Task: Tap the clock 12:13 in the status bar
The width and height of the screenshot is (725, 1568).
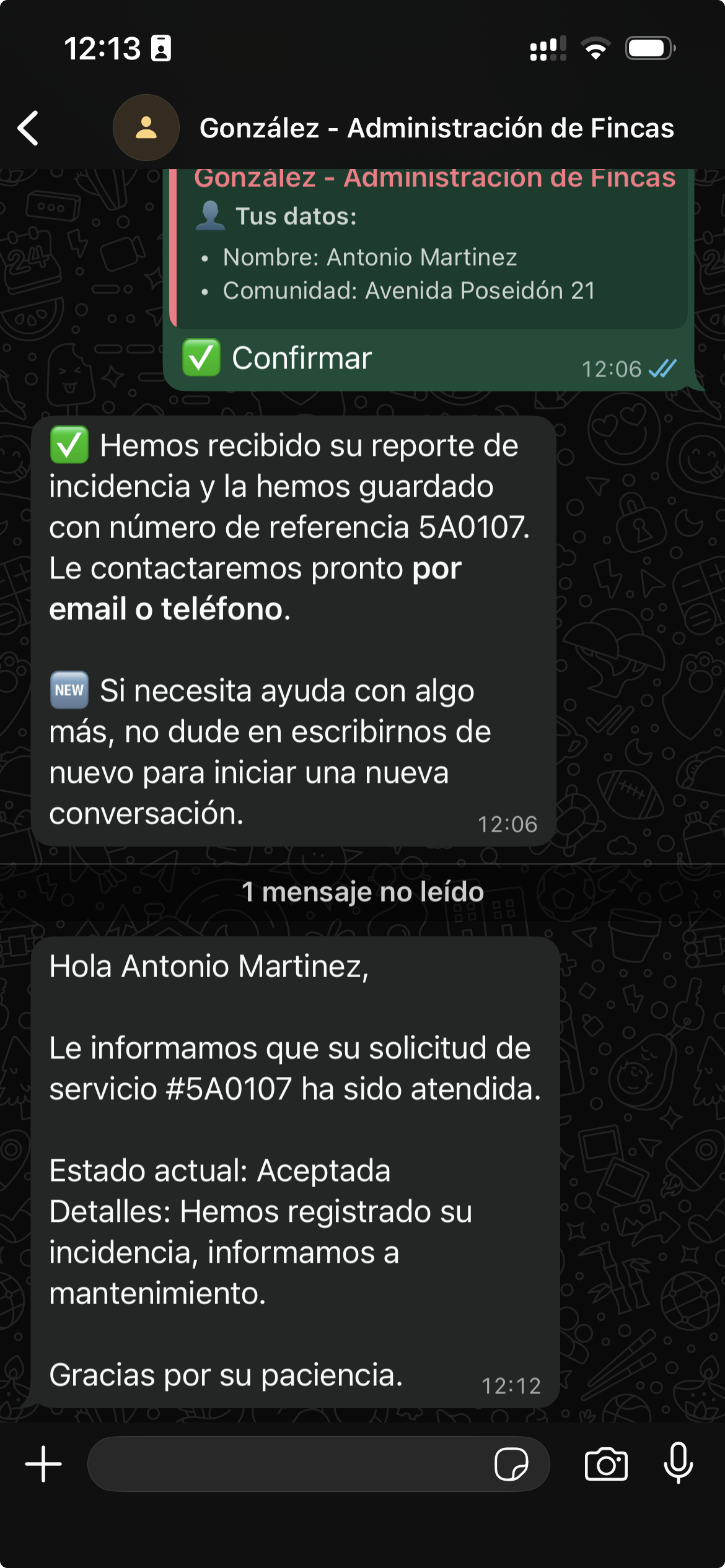Action: (x=102, y=49)
